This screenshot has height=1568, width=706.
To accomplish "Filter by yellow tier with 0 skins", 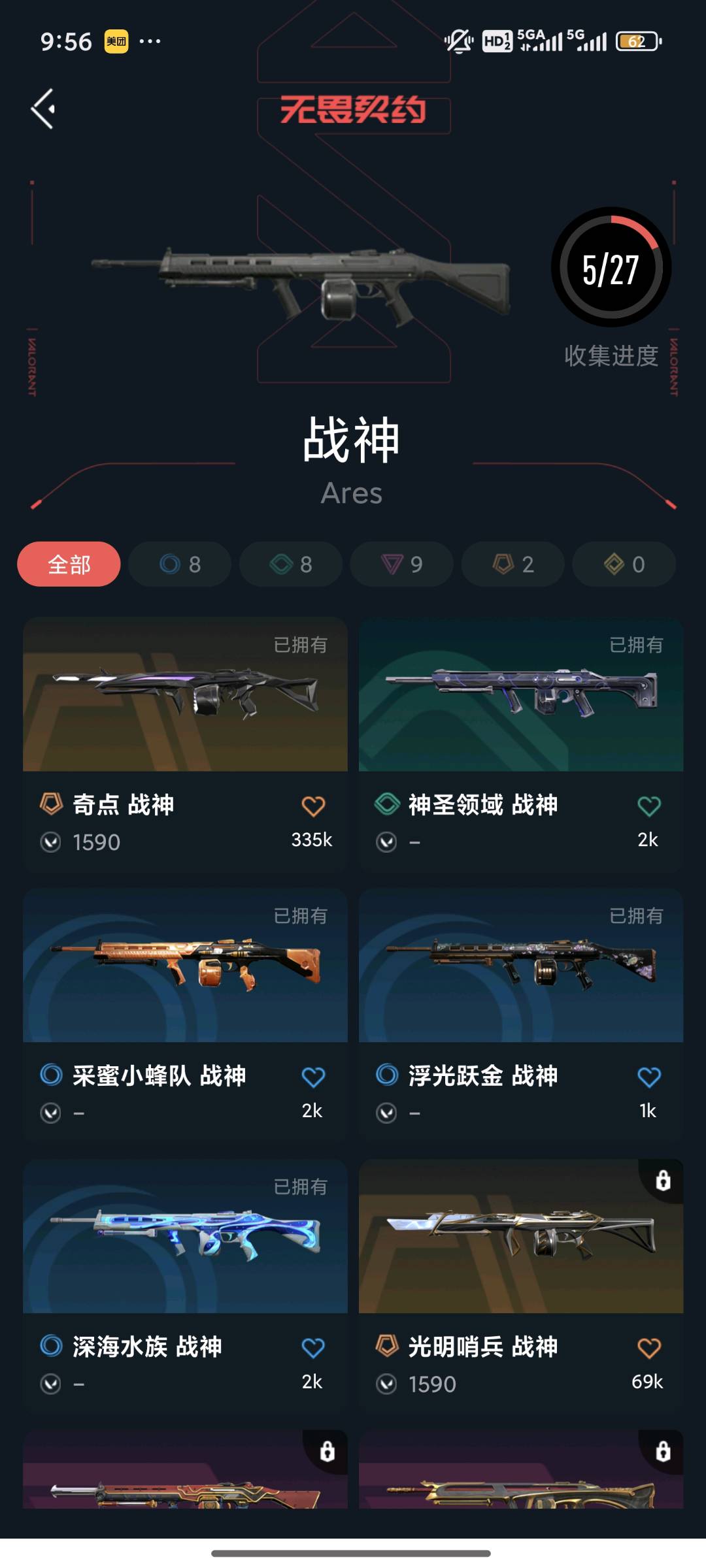I will pyautogui.click(x=624, y=564).
